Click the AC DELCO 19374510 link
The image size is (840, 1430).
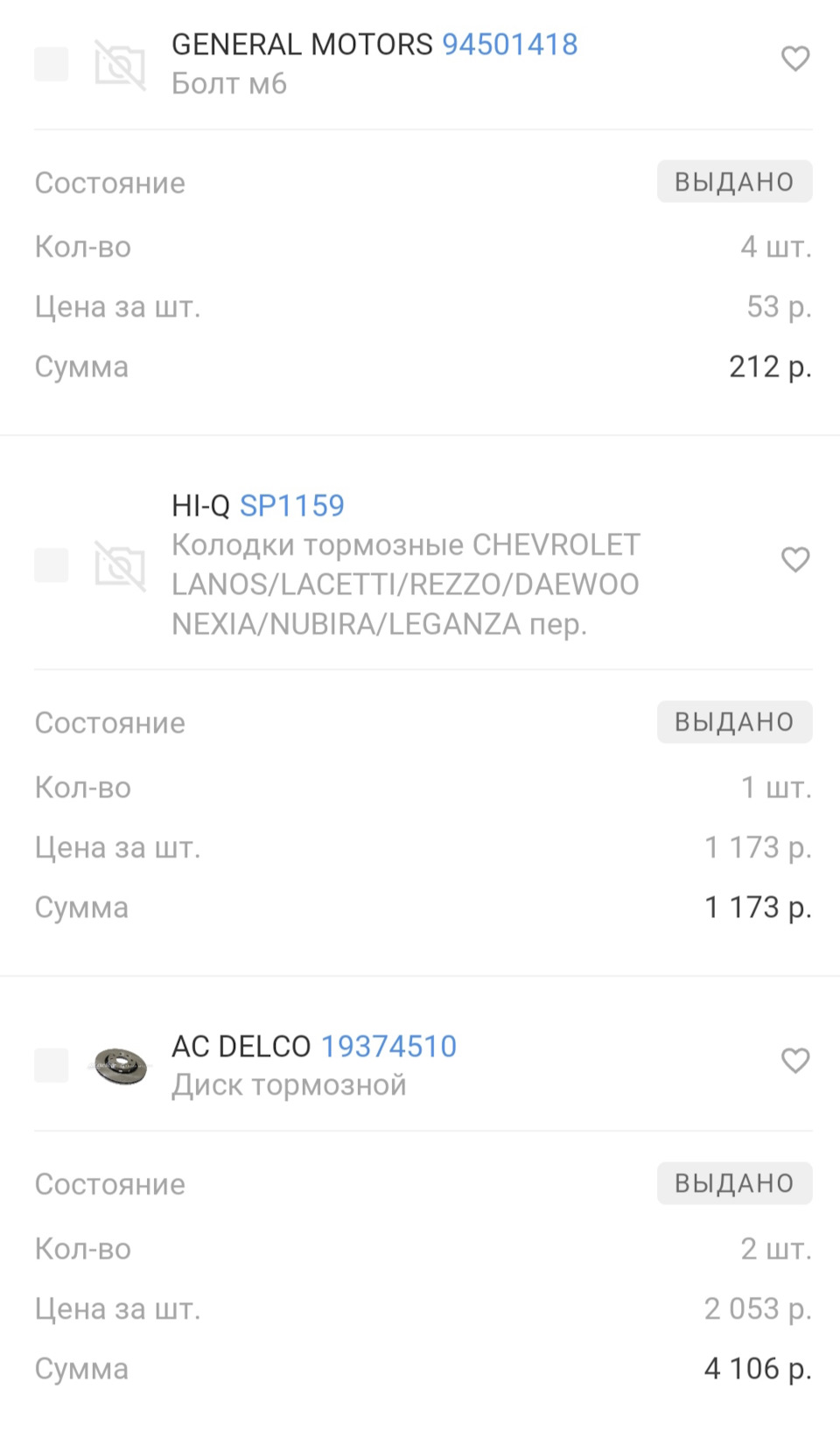[x=388, y=1046]
